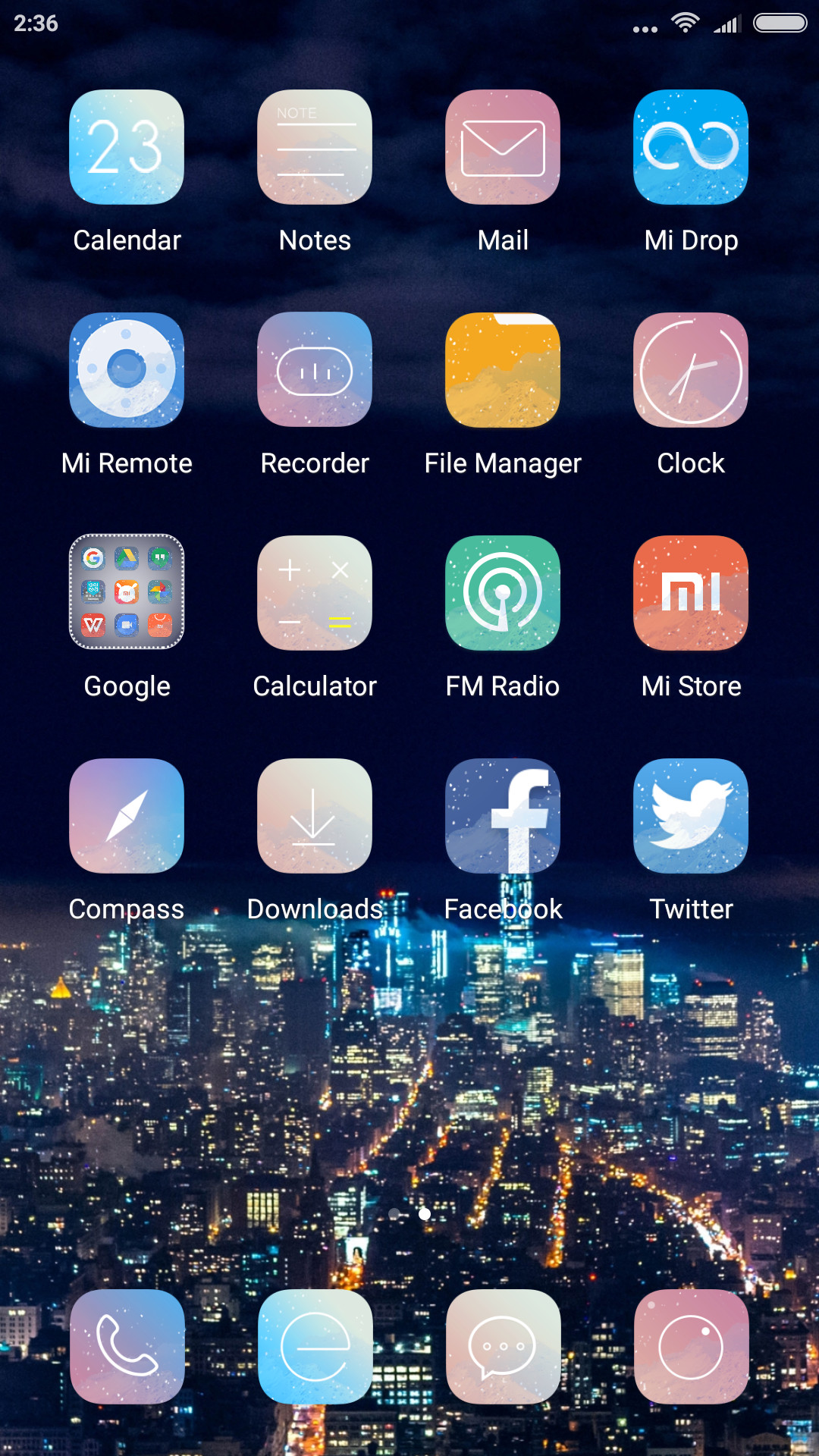
Task: Open the camera from the dock
Action: [692, 1347]
